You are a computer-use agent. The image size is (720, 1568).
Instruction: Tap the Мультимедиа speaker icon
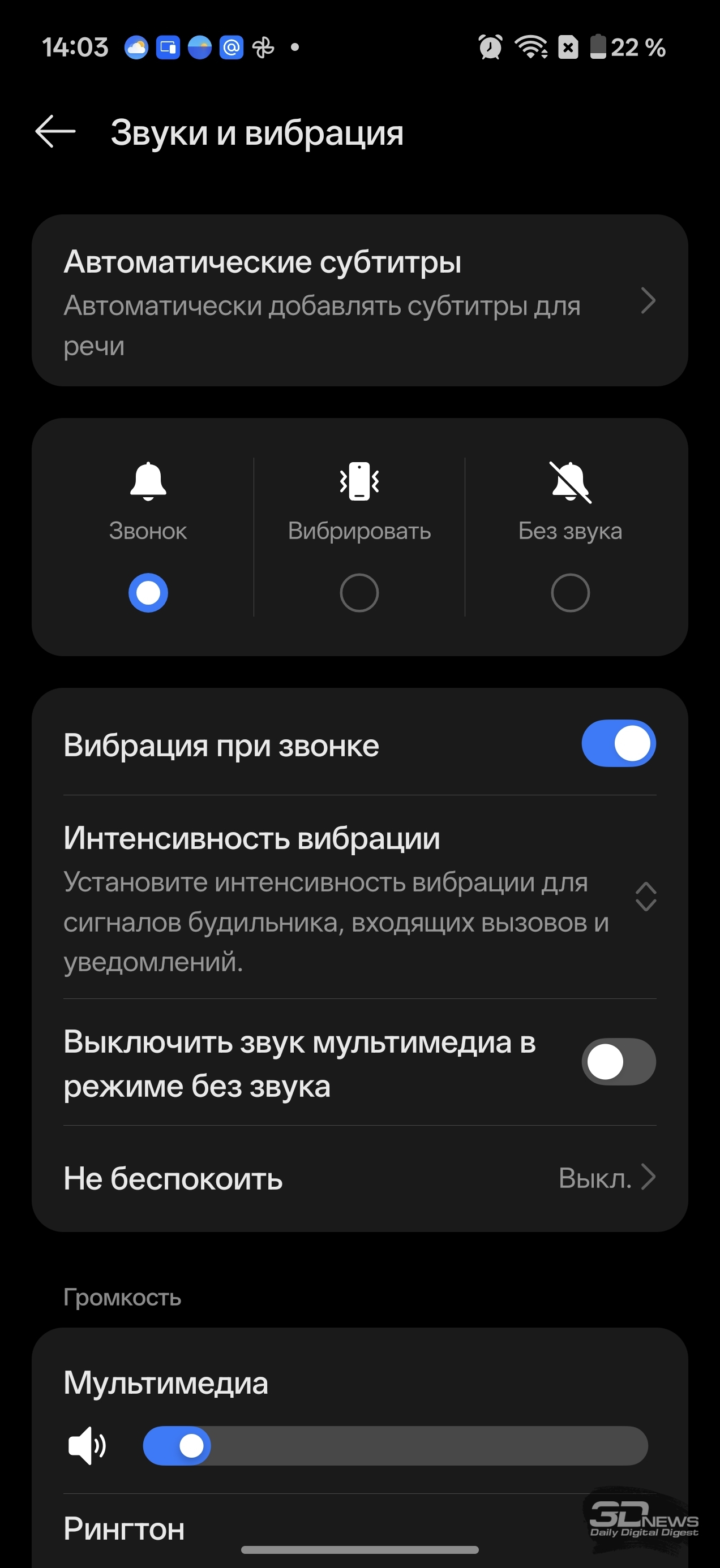pos(87,1446)
